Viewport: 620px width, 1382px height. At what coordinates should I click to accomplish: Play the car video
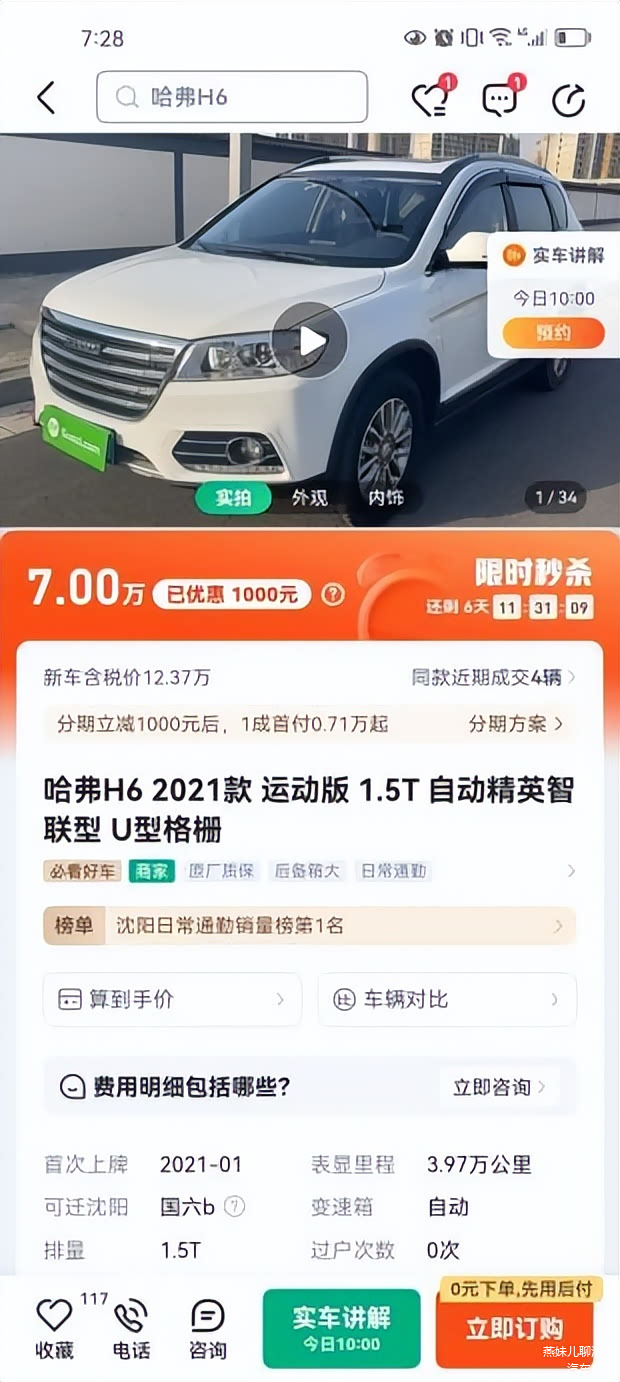pos(310,342)
